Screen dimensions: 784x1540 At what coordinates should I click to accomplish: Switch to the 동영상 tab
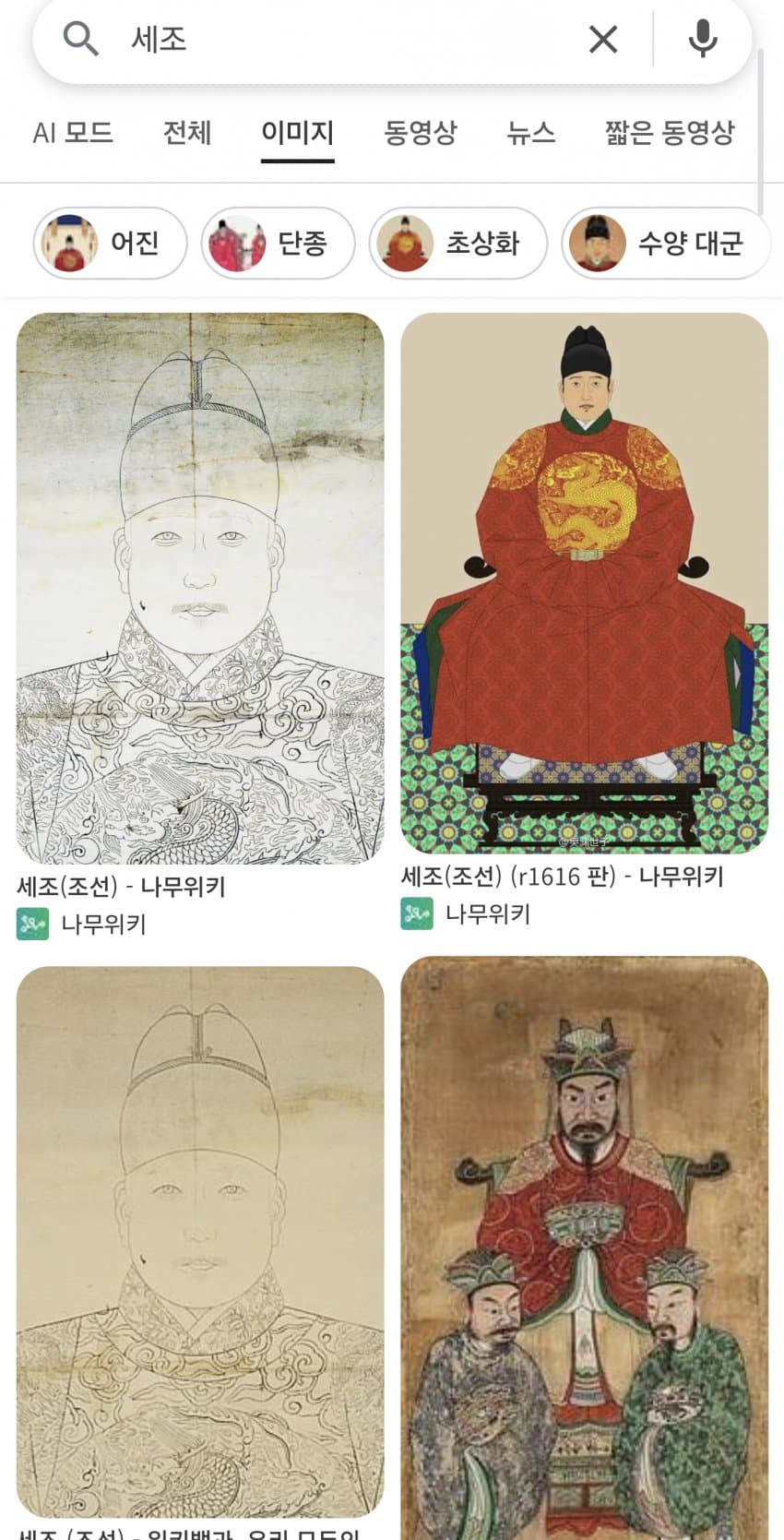[x=421, y=133]
